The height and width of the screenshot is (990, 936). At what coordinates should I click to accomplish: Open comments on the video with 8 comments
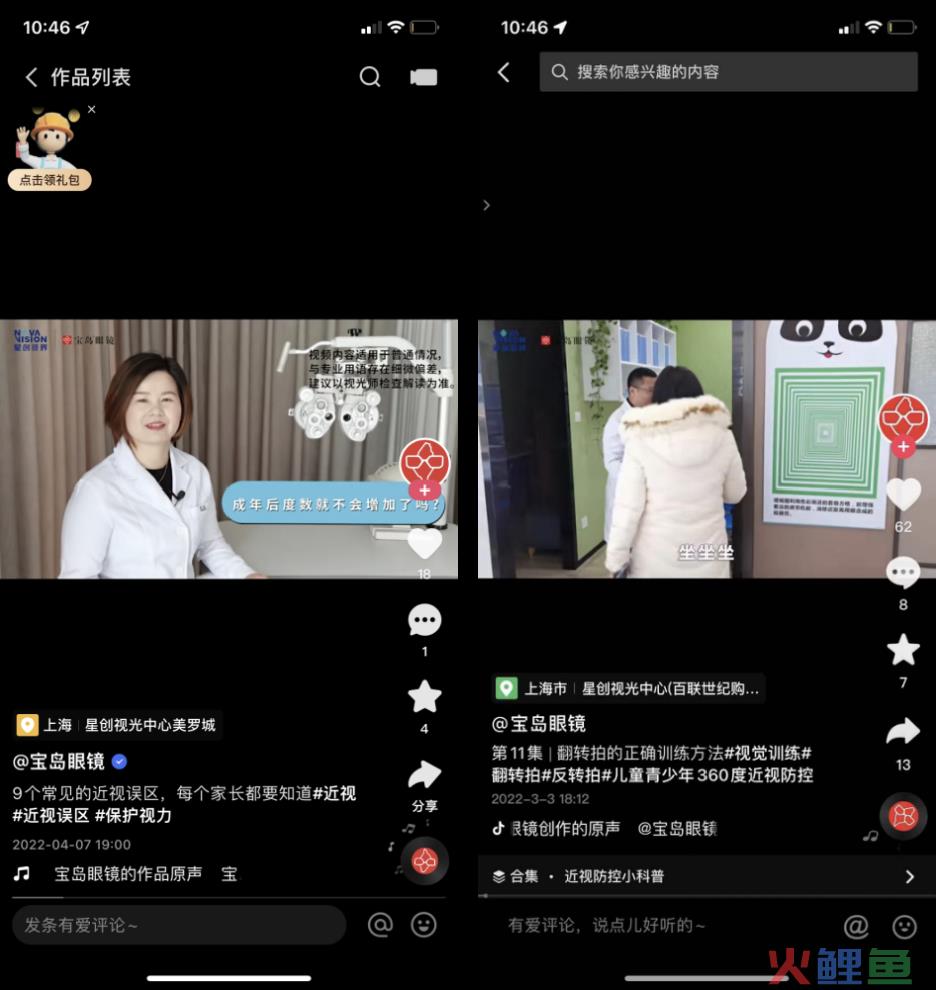[903, 573]
